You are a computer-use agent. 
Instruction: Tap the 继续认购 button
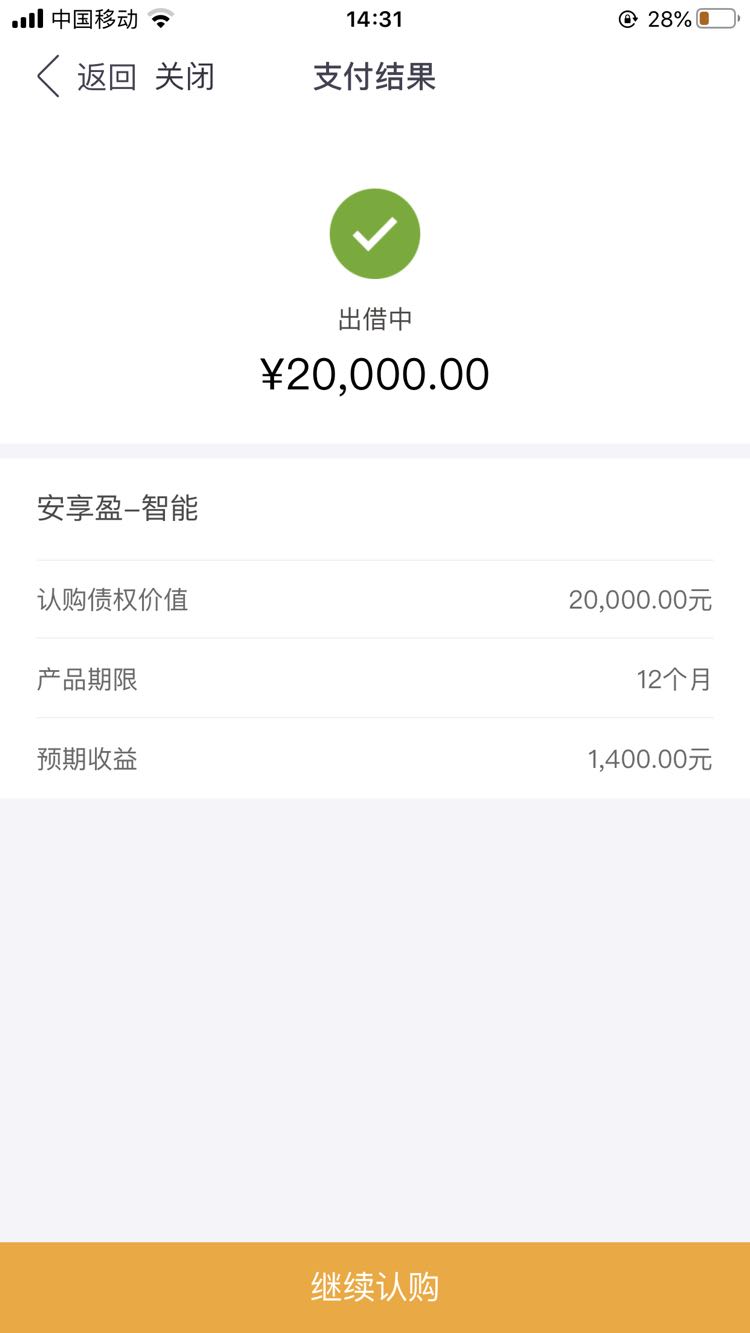click(375, 1287)
